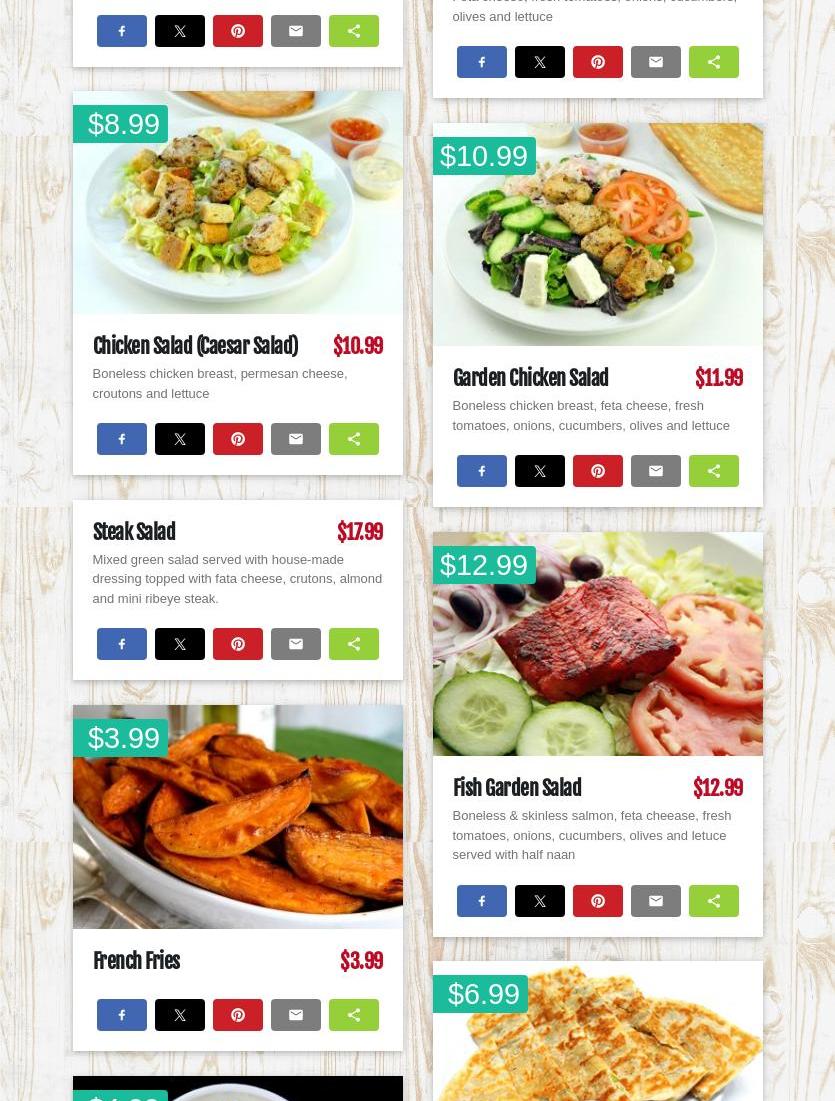
Task: Email the Chicken Salad (Caesar Salad) item
Action: pyautogui.click(x=296, y=439)
